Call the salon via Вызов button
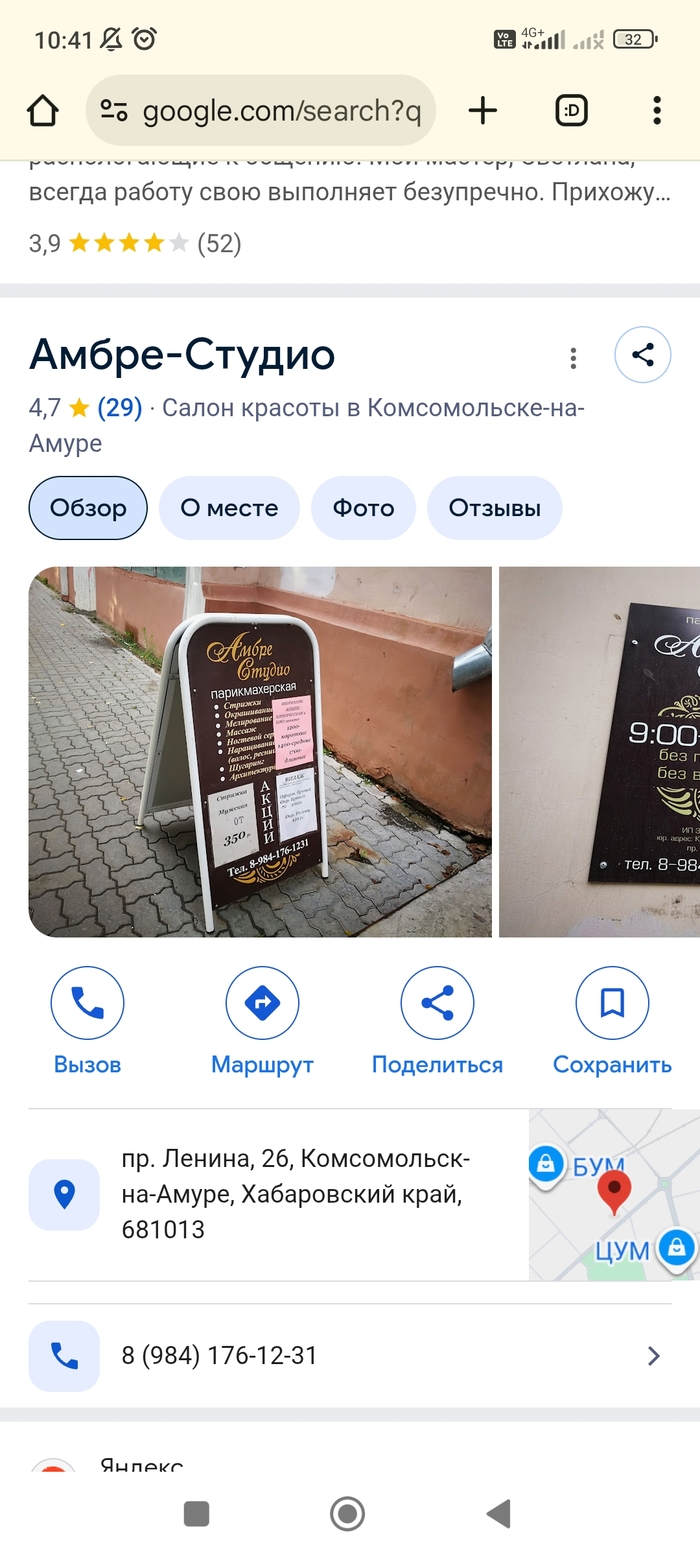 [x=87, y=1020]
